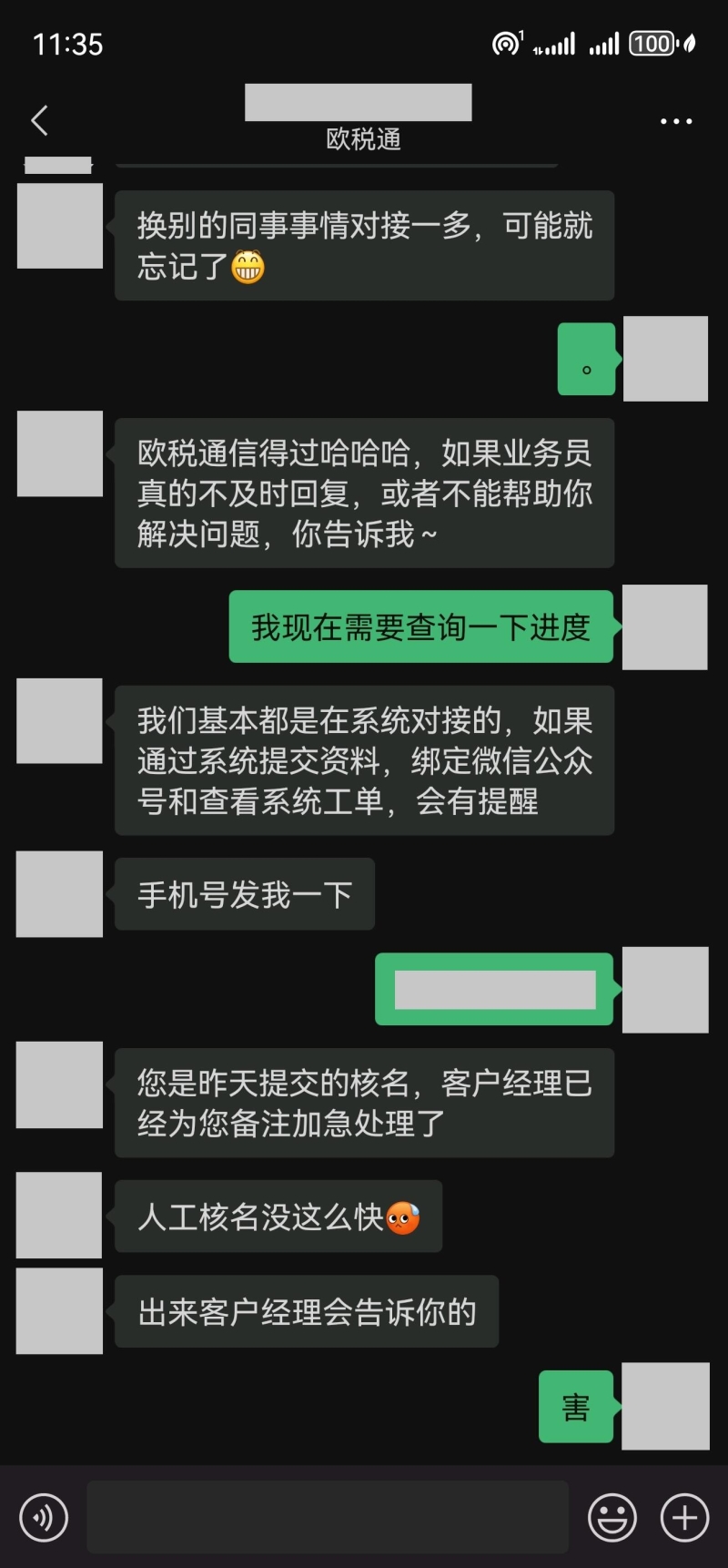Open the three-dot chat options menu
The image size is (728, 1568).
675,121
